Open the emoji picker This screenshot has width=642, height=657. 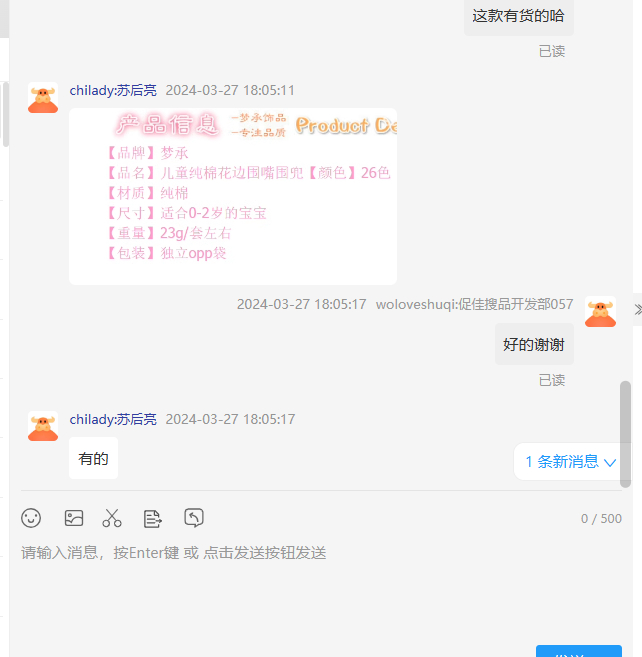(x=31, y=518)
